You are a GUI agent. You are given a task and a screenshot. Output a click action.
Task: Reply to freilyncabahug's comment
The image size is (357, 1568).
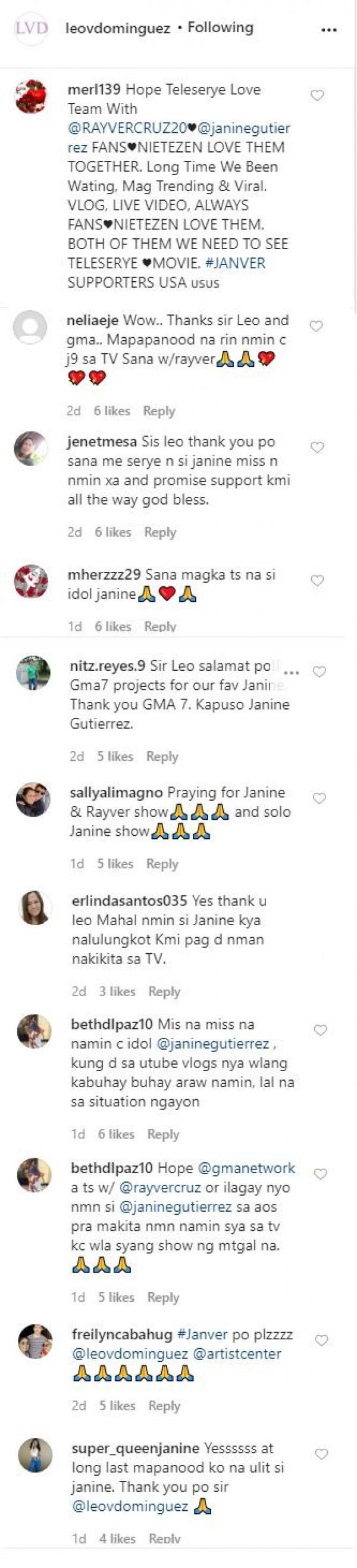pos(164,1406)
